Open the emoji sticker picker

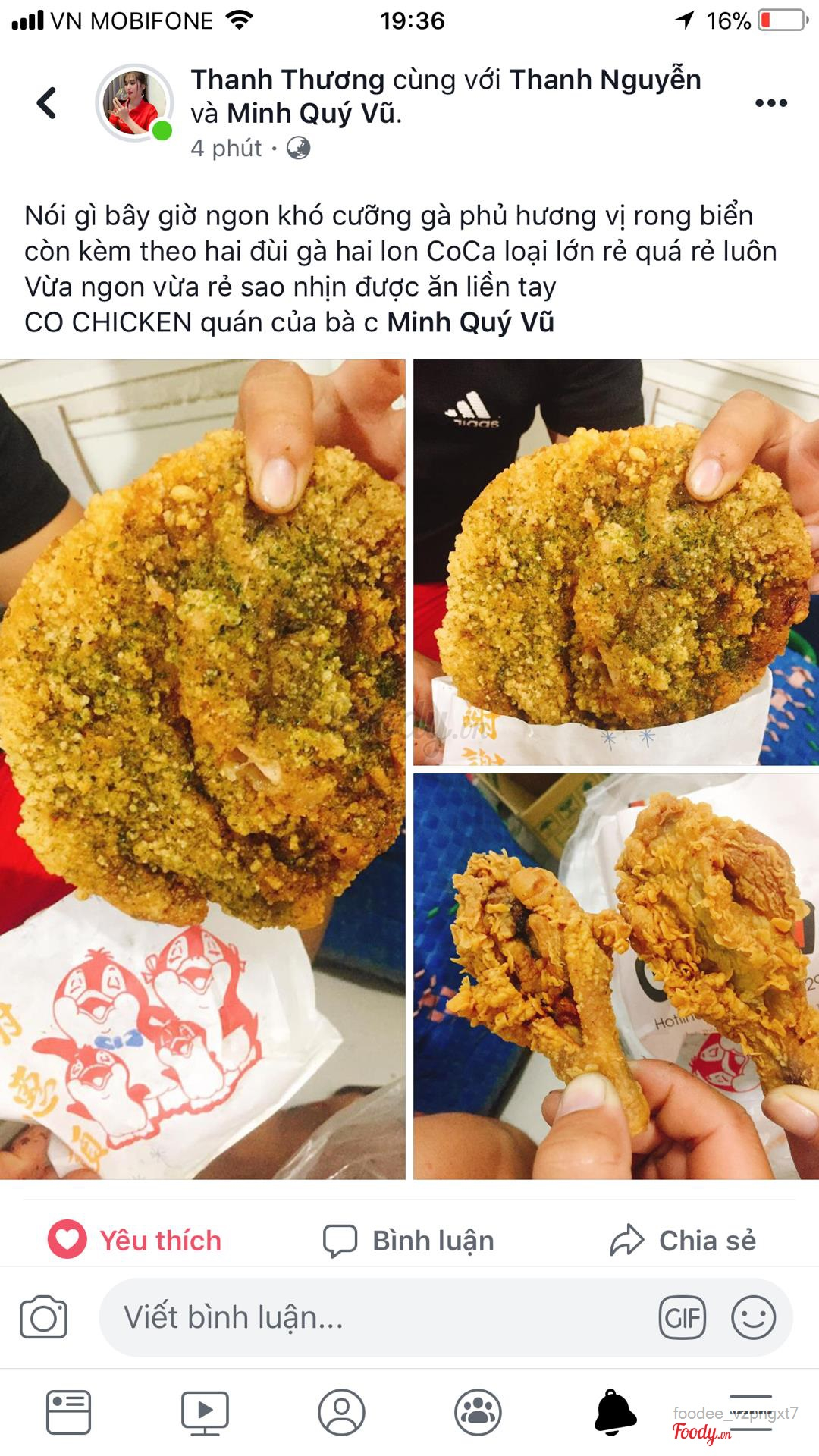[753, 1317]
